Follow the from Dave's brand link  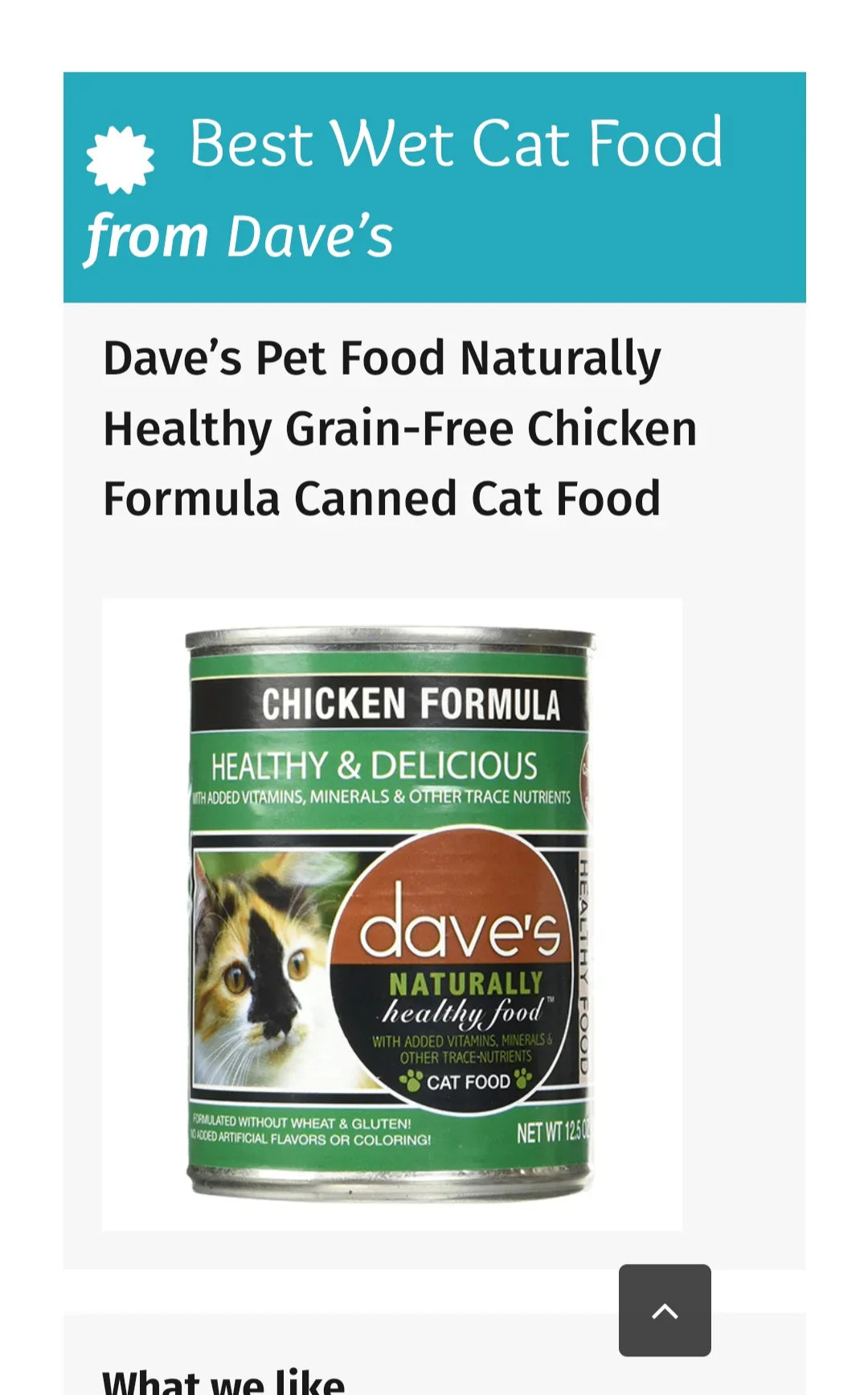click(x=240, y=236)
